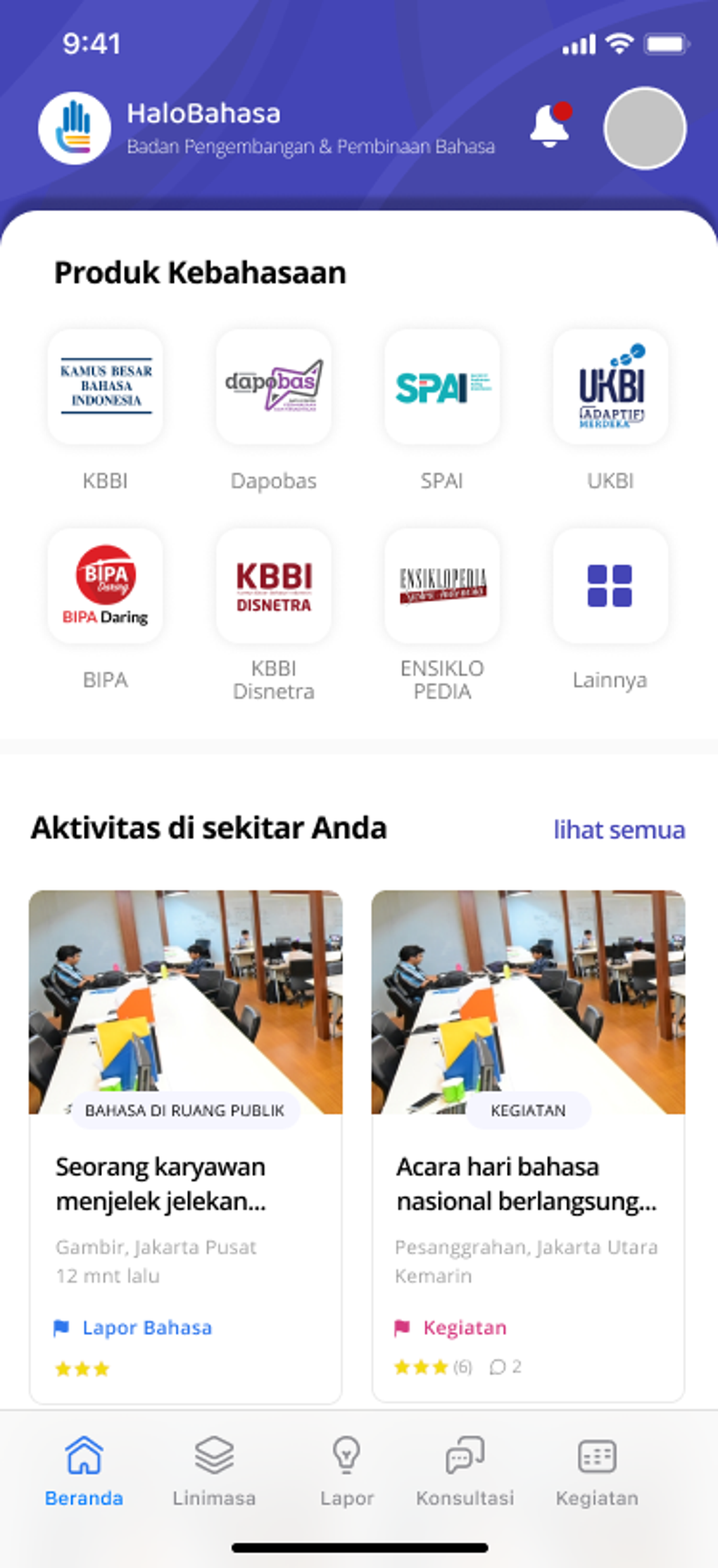The width and height of the screenshot is (718, 1568).
Task: Open the BIPA Daring product
Action: pos(104,586)
